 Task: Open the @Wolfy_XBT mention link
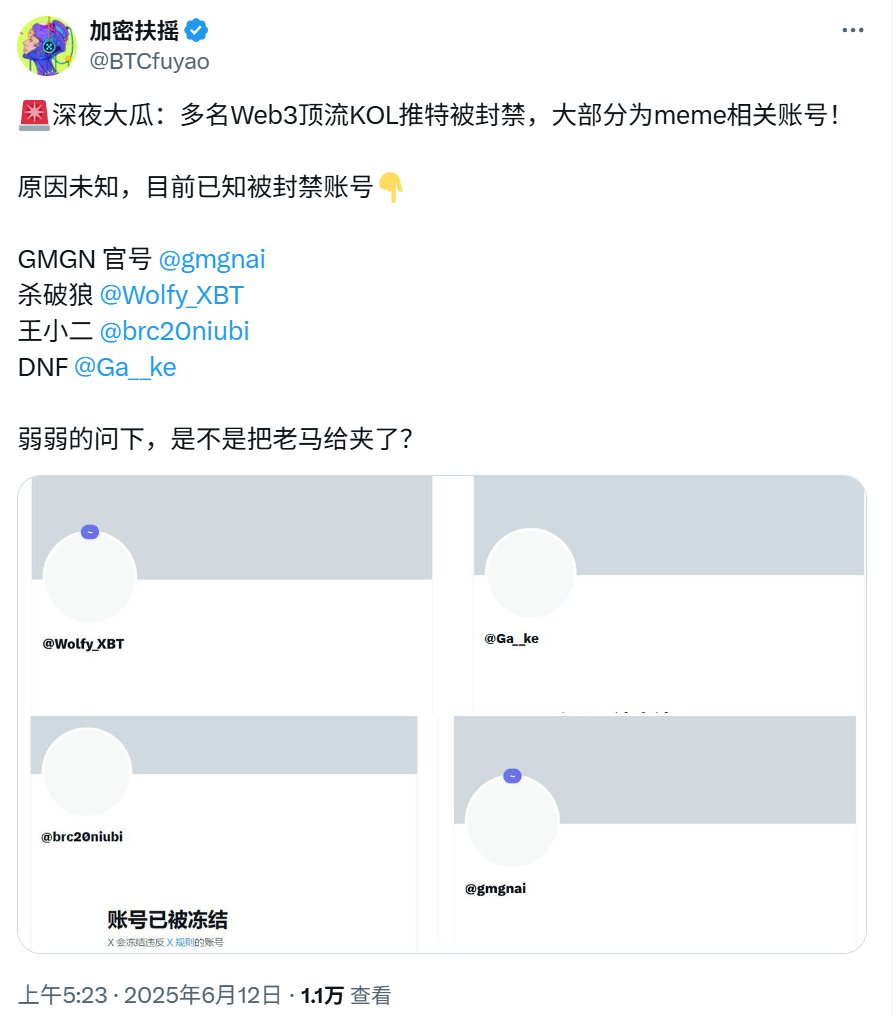171,296
